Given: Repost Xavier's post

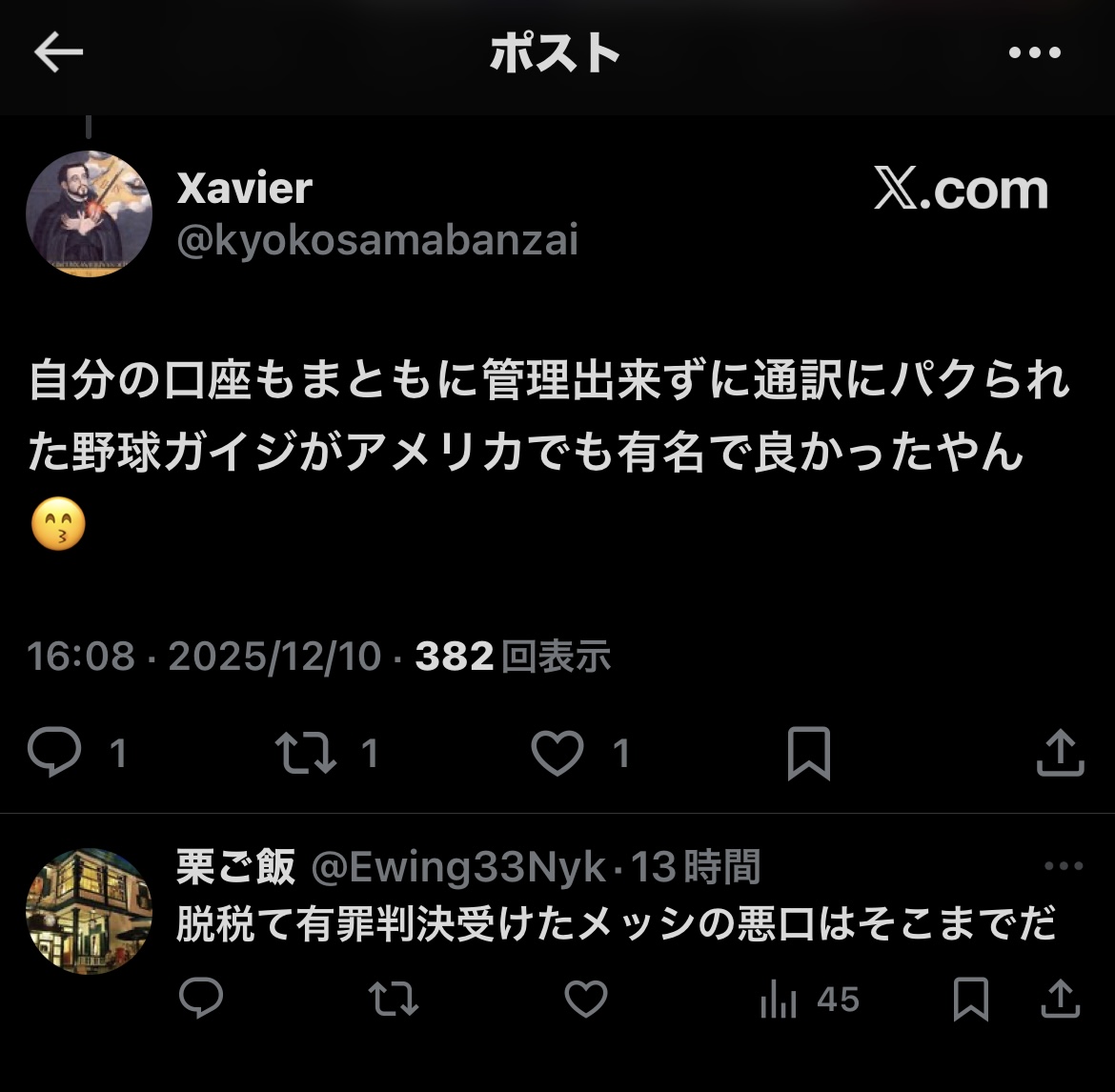Looking at the screenshot, I should click(x=305, y=753).
